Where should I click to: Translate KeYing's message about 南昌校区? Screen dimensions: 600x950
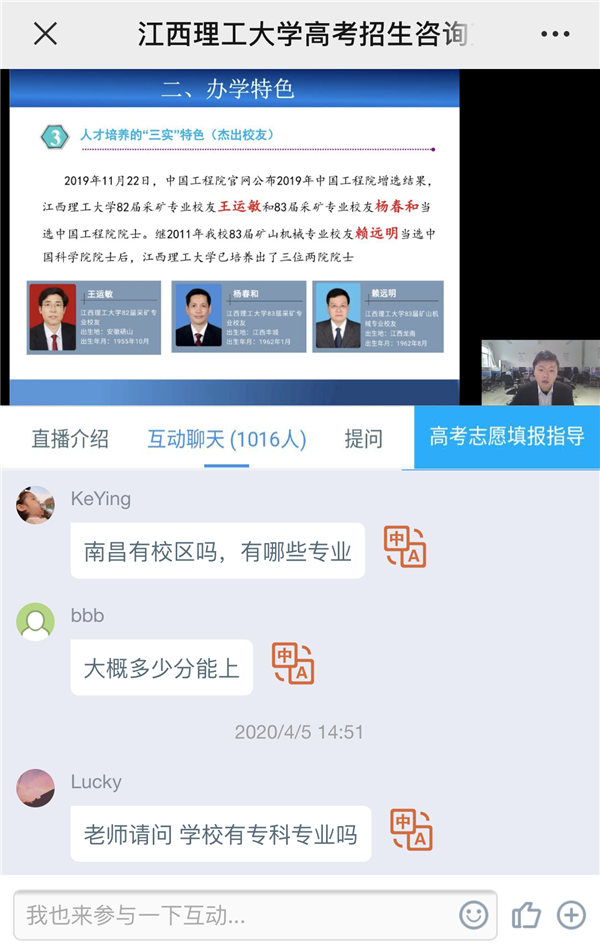point(405,548)
